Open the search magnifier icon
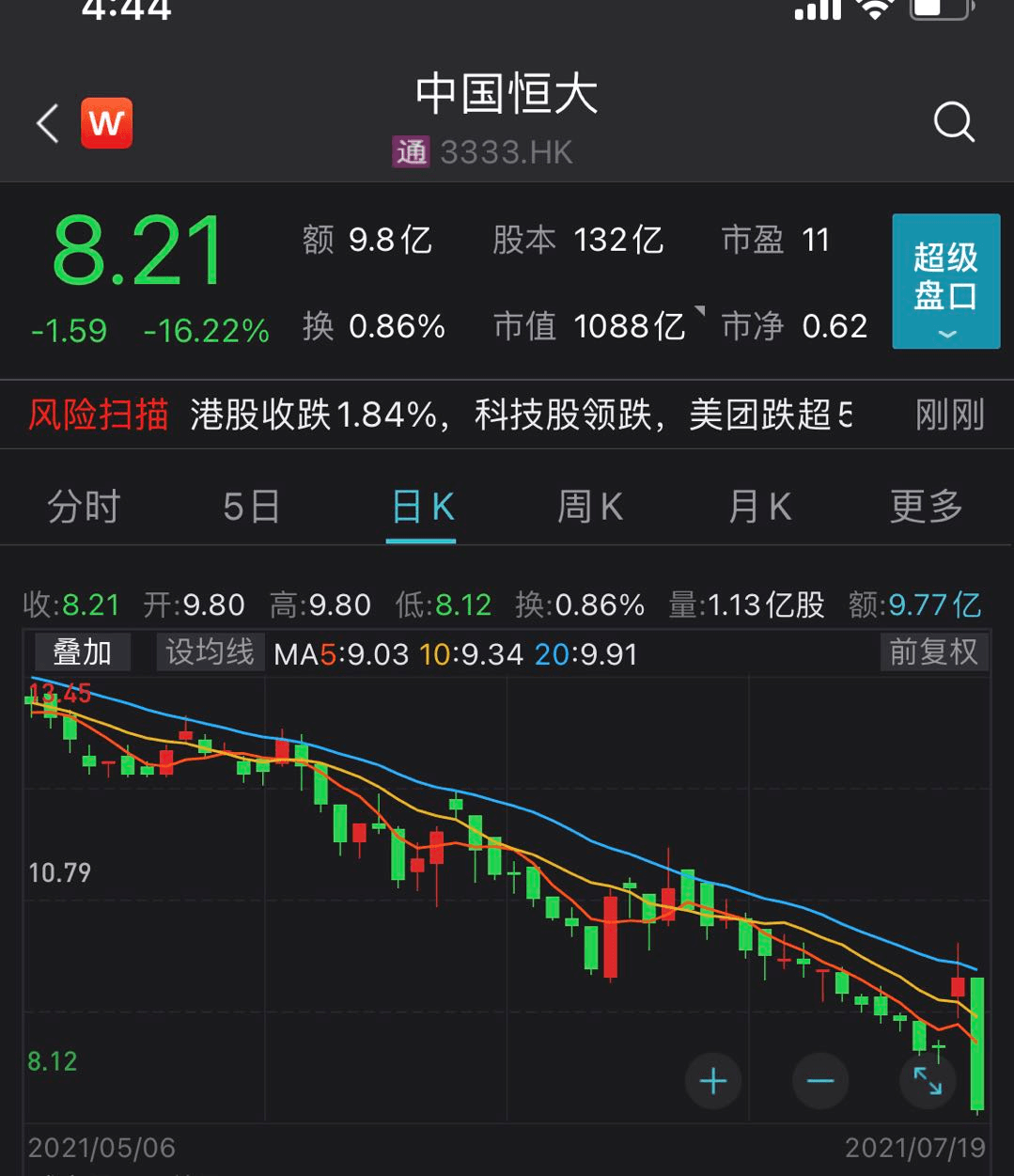1014x1176 pixels. pos(954,122)
